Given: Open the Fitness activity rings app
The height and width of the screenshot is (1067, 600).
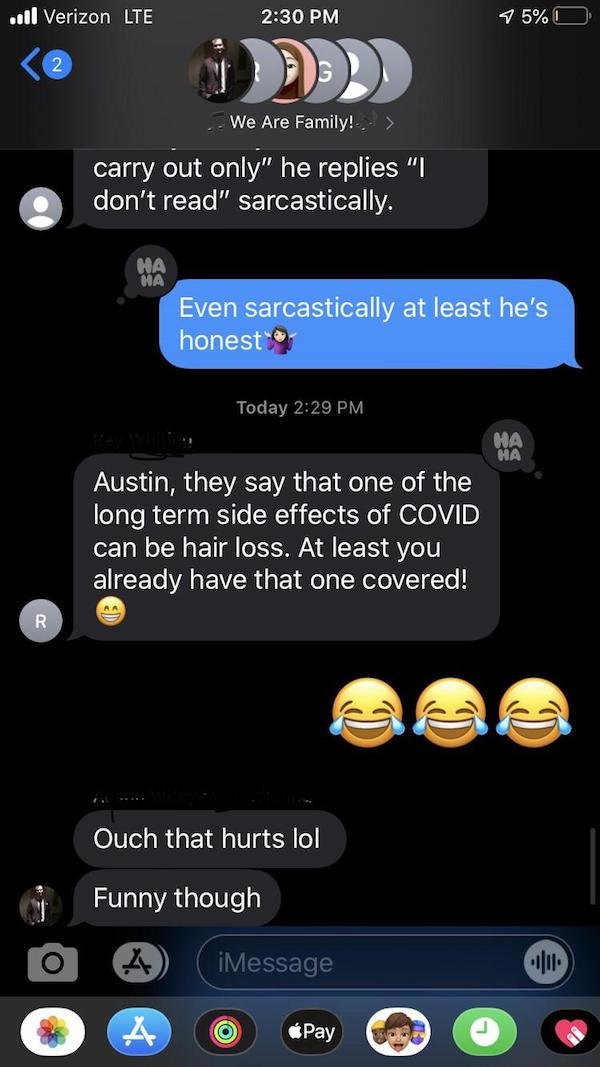Looking at the screenshot, I should click(x=225, y=1032).
